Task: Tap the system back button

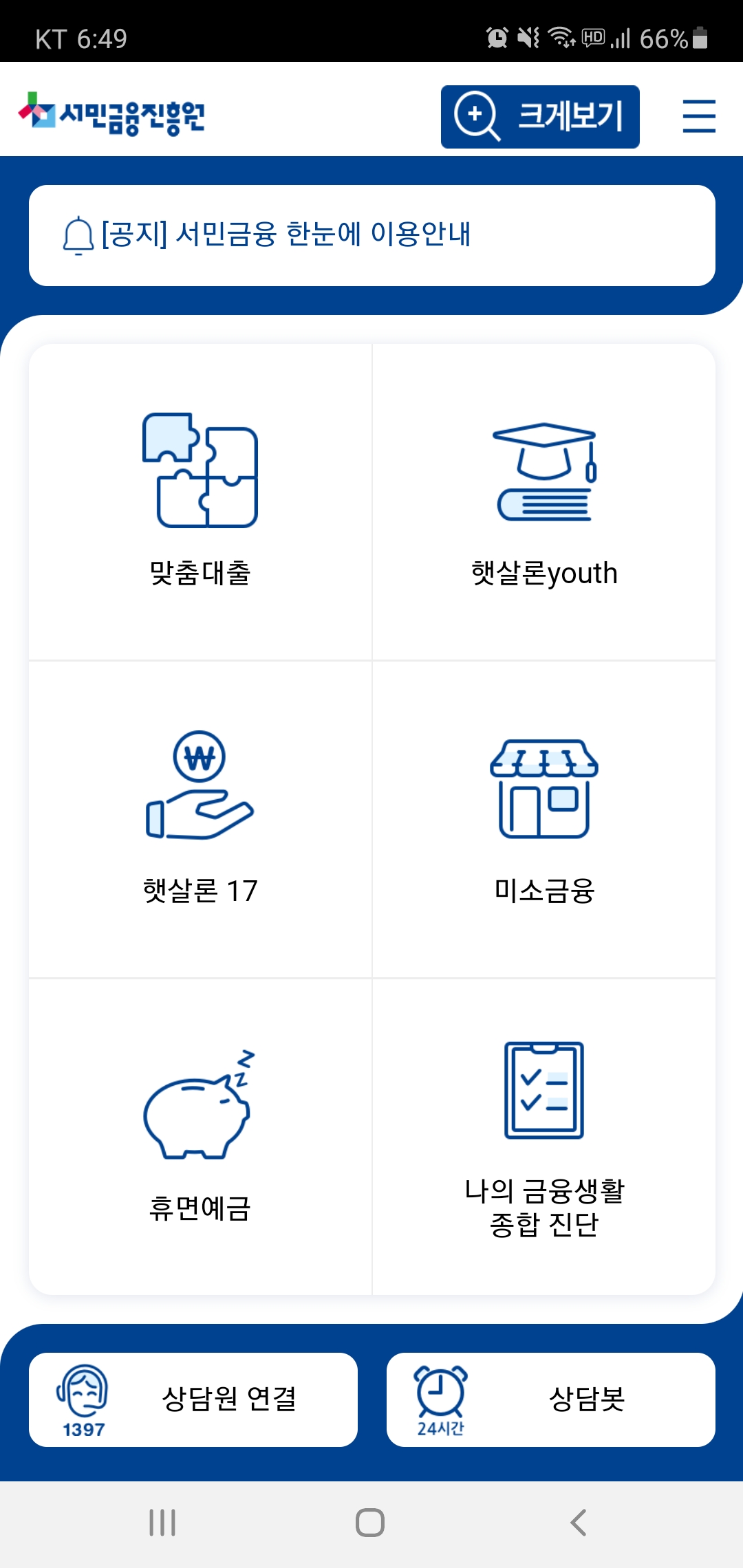Action: (x=579, y=1523)
